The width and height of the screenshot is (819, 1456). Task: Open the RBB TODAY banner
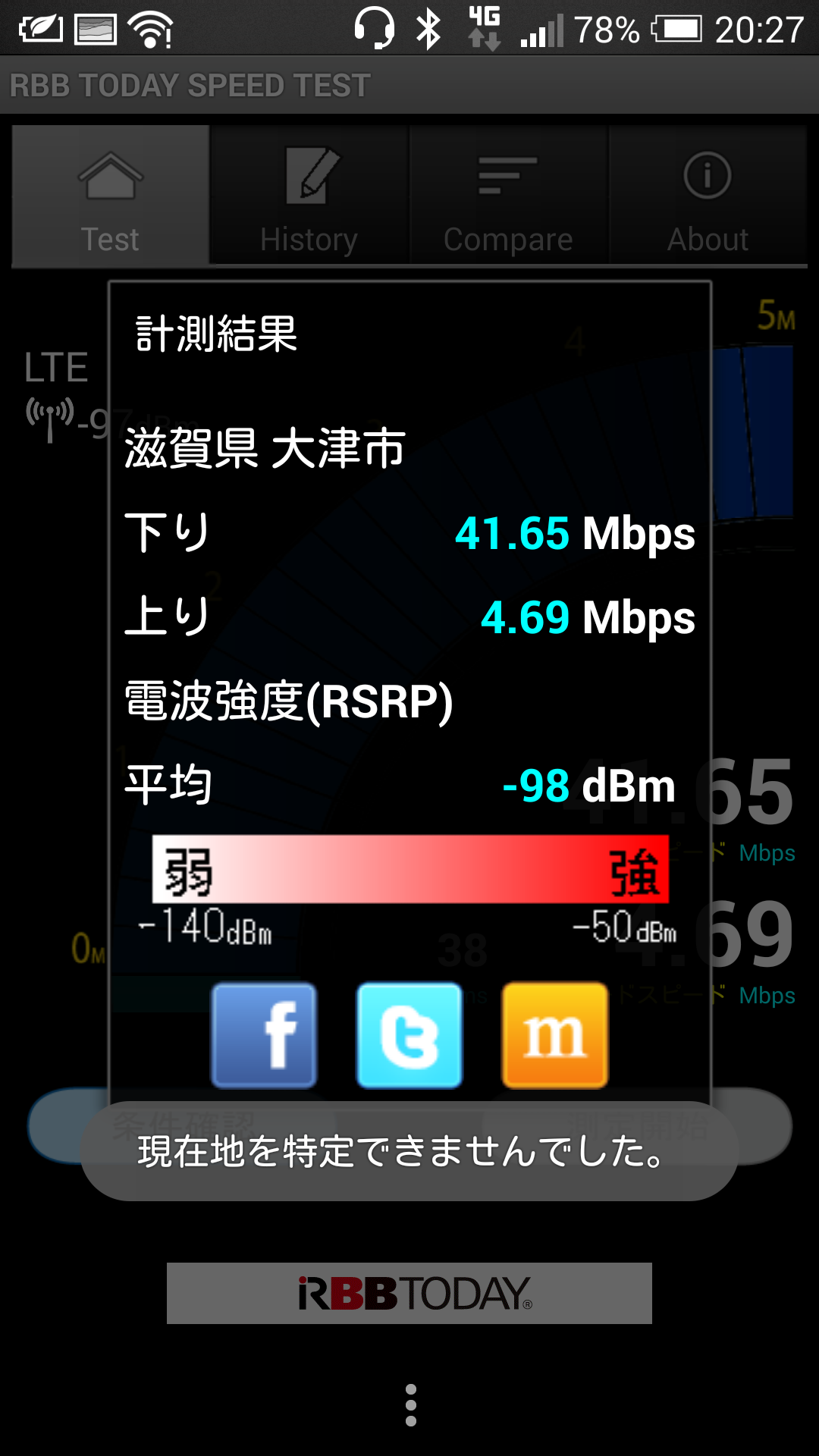[x=409, y=1293]
